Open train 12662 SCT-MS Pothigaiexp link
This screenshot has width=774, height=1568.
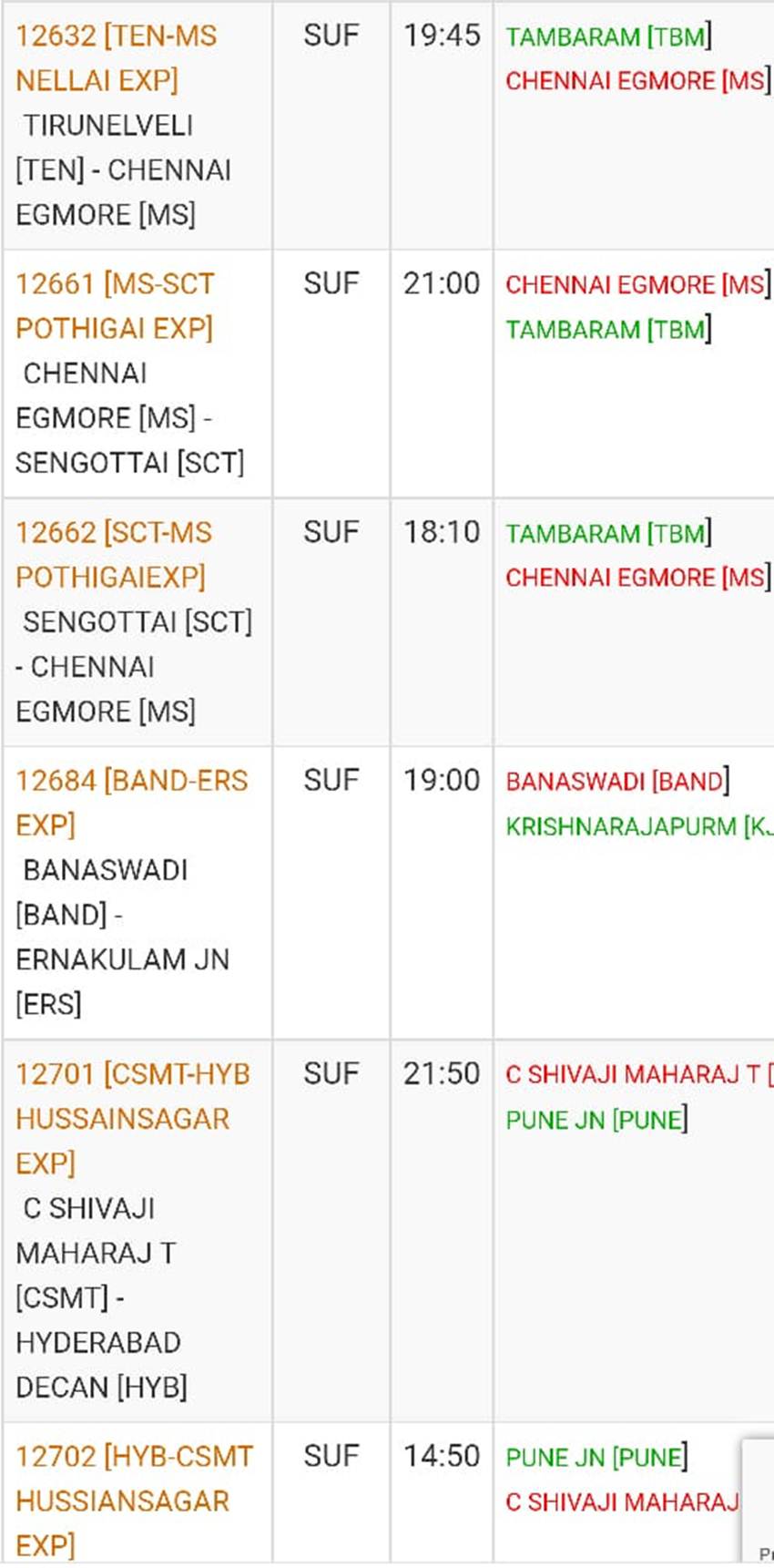(114, 555)
